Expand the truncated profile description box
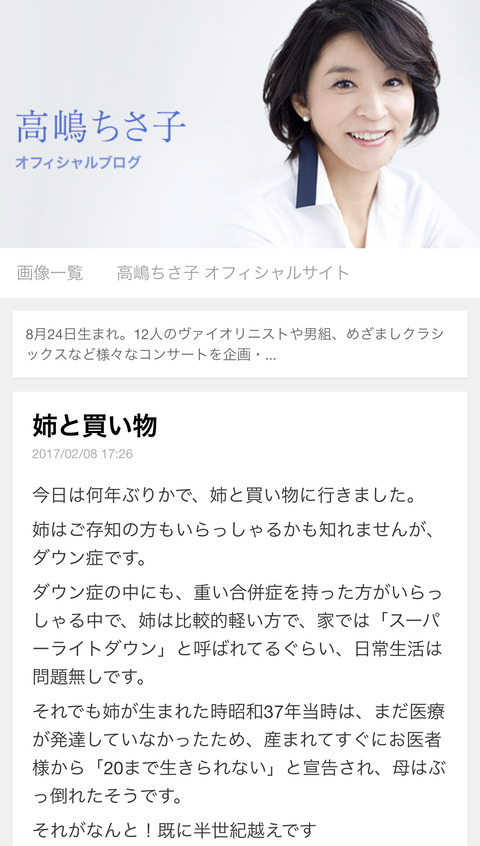 point(240,344)
